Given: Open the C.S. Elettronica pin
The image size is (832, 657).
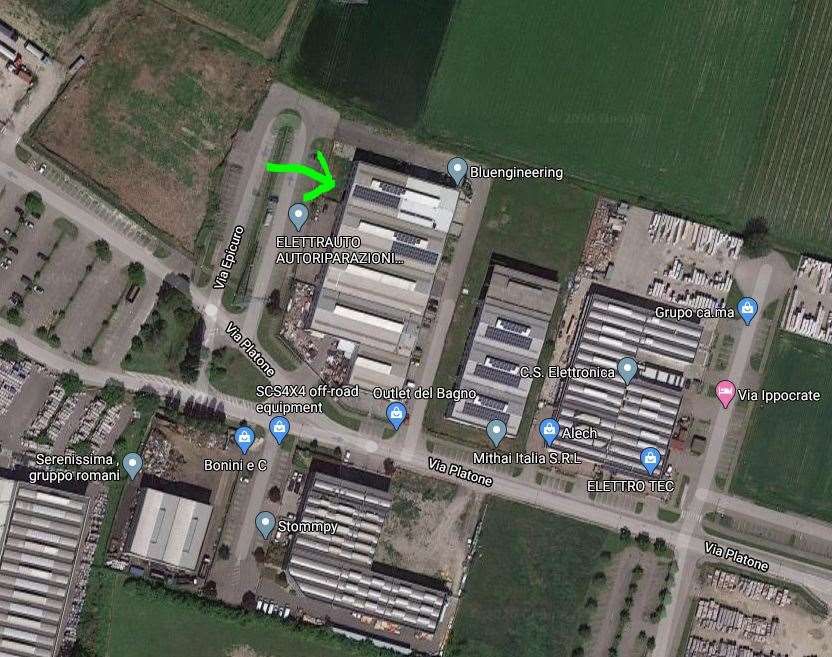Looking at the screenshot, I should 627,369.
